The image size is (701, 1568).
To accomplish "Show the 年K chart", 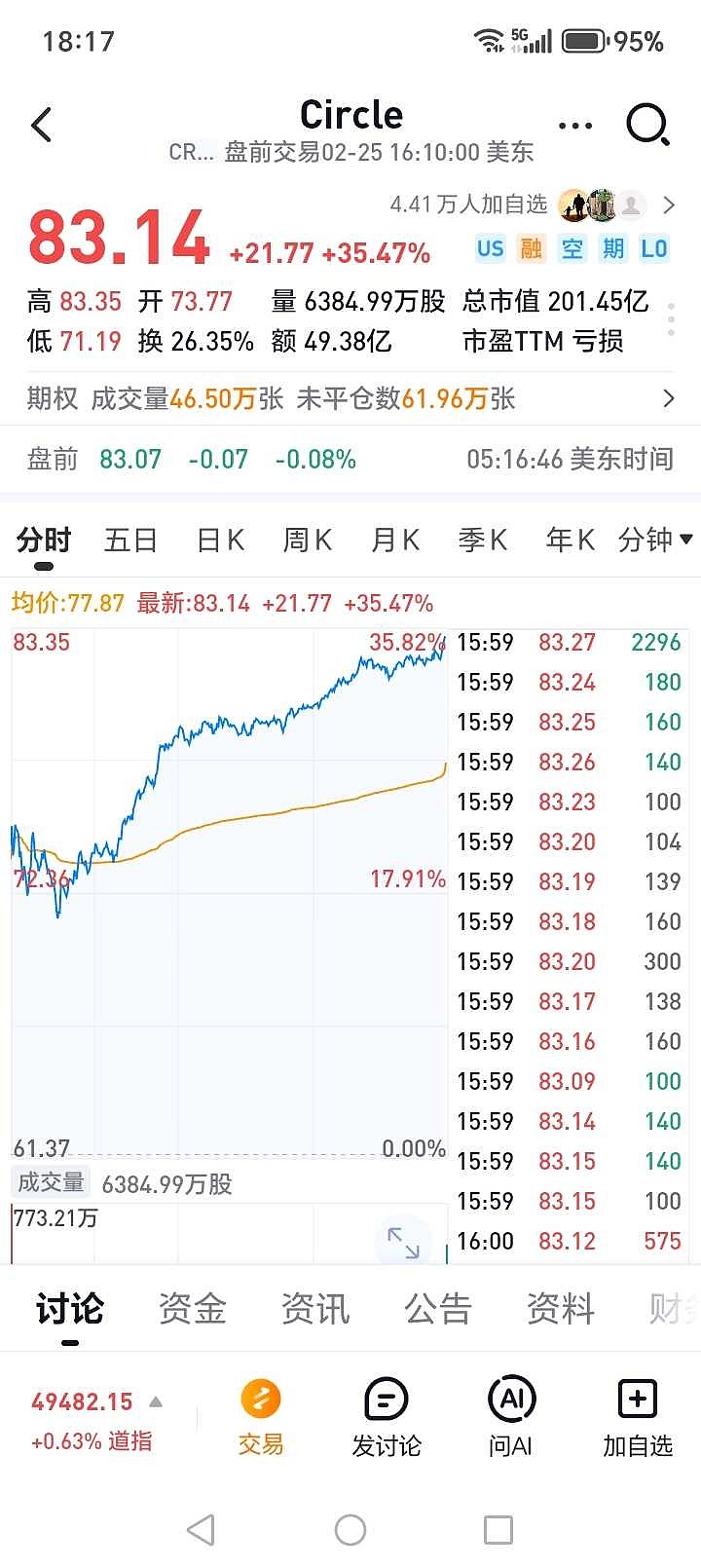I will 570,540.
